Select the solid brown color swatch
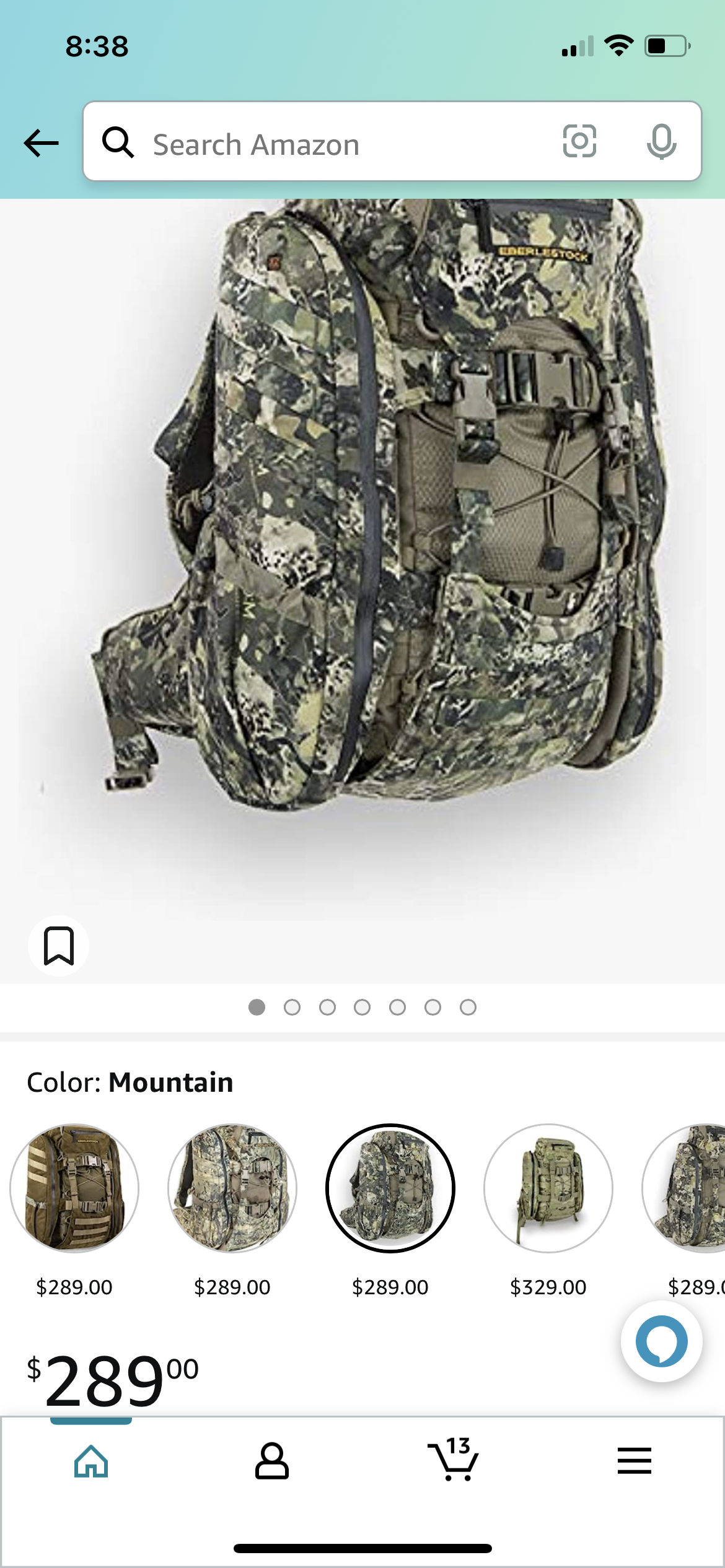725x1568 pixels. pyautogui.click(x=74, y=1188)
